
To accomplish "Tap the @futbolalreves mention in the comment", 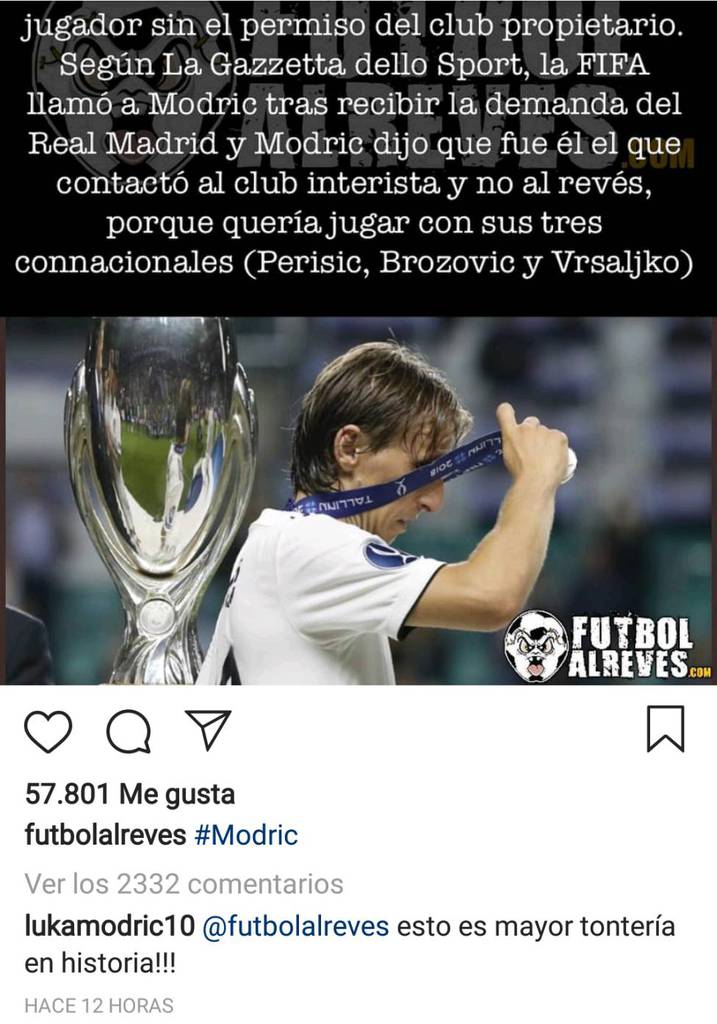I will tap(295, 927).
